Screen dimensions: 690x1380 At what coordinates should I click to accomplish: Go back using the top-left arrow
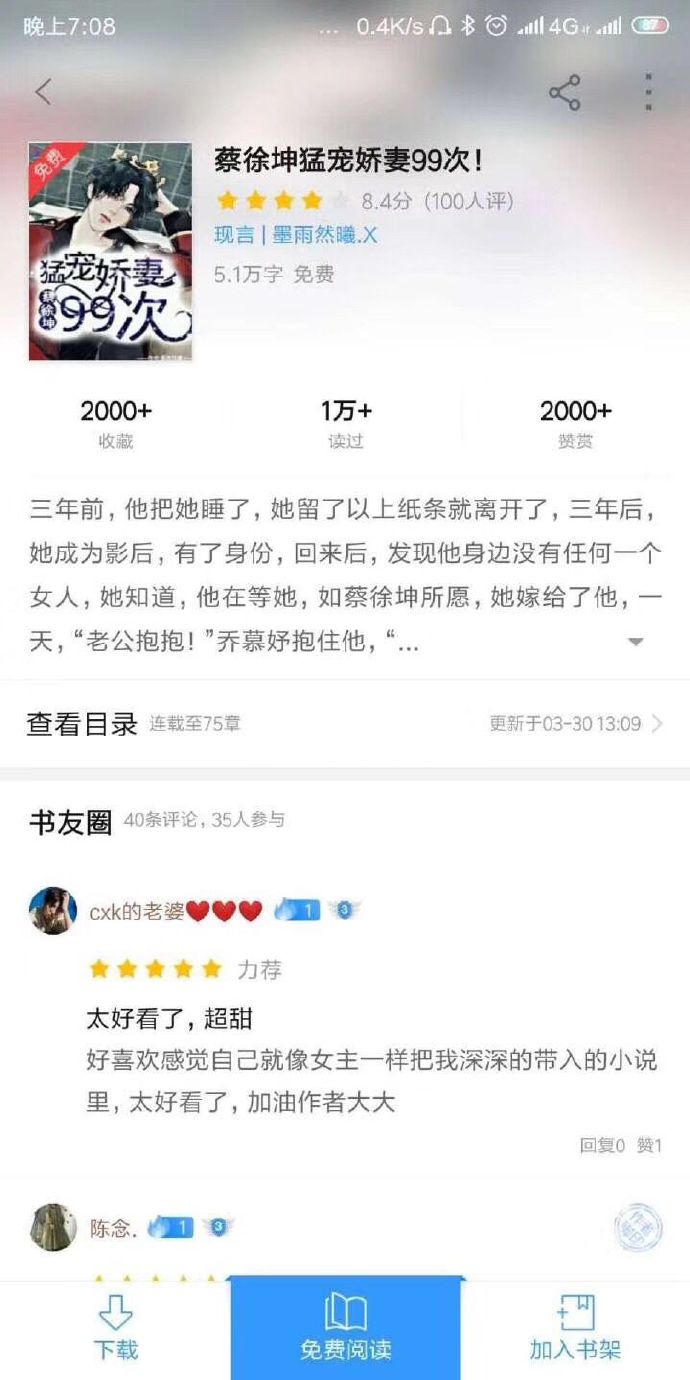[x=43, y=92]
